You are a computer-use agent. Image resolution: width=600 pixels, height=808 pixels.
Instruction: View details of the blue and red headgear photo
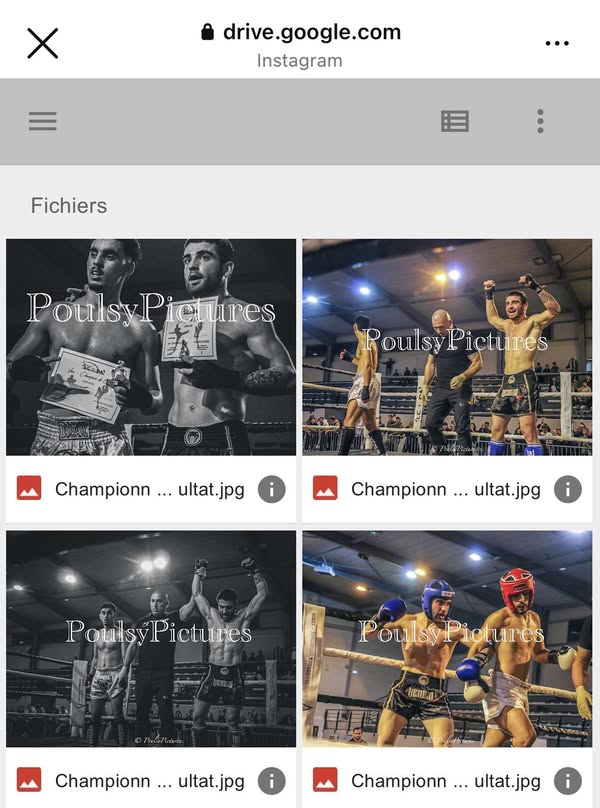click(x=567, y=780)
